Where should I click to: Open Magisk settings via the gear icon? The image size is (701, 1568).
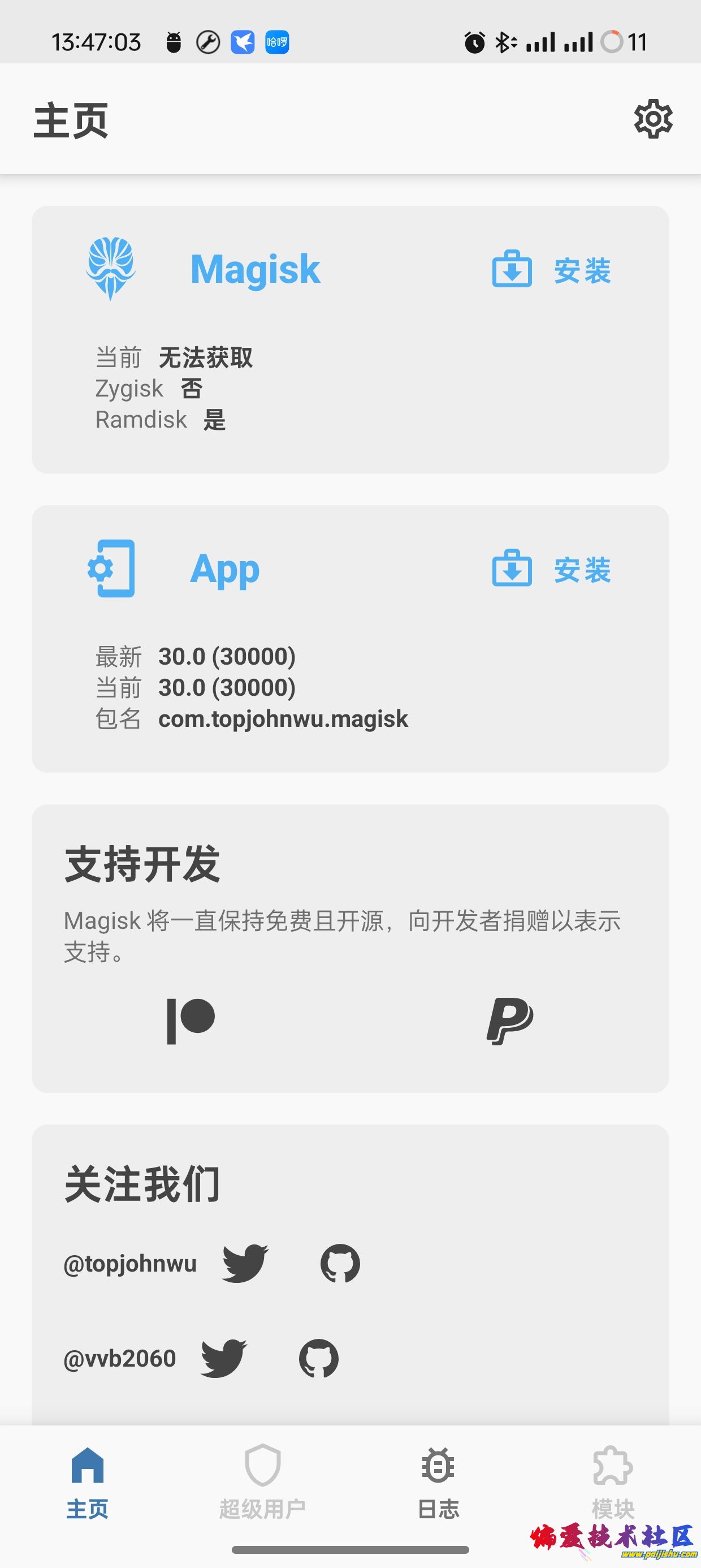click(x=654, y=120)
